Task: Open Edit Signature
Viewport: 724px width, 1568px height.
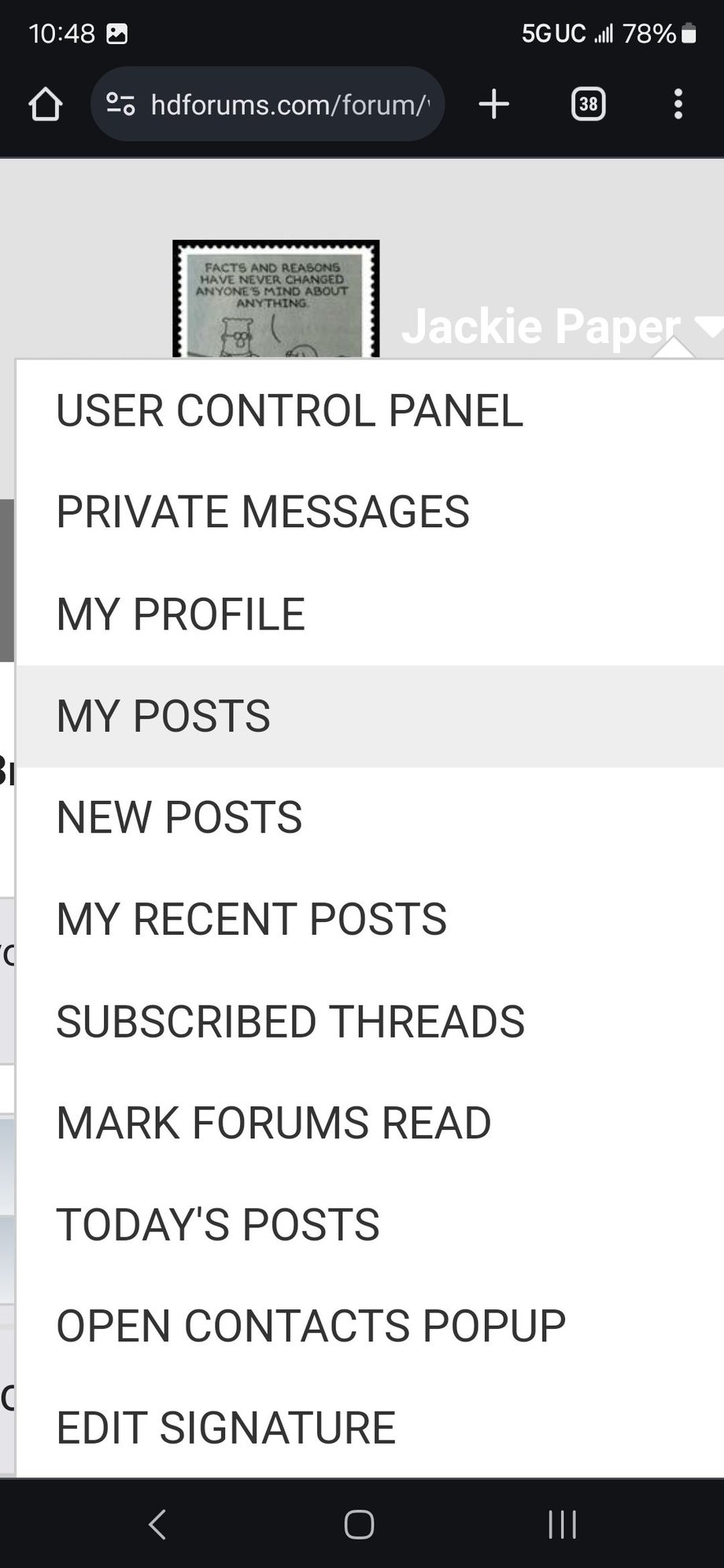Action: point(226,1428)
